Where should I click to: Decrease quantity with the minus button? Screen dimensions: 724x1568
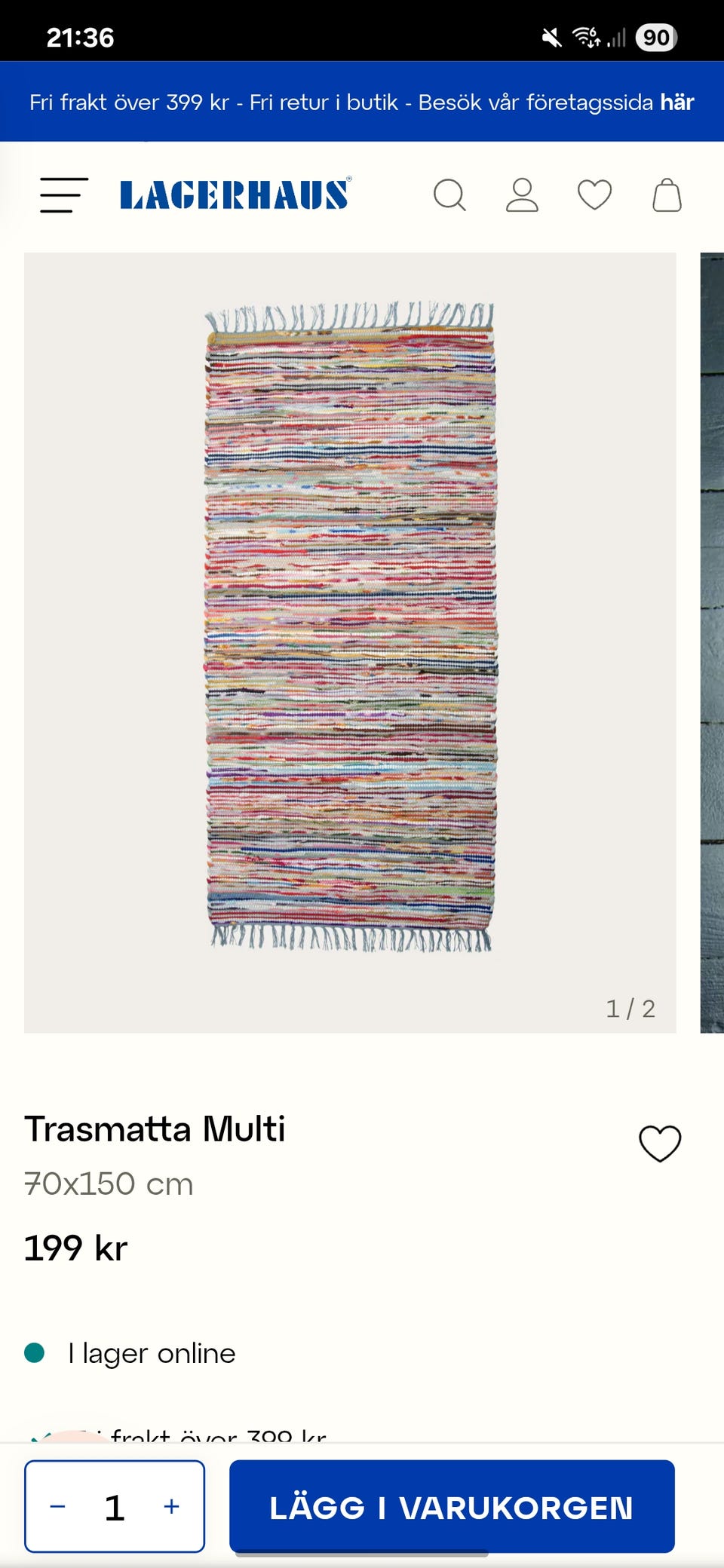point(57,1506)
